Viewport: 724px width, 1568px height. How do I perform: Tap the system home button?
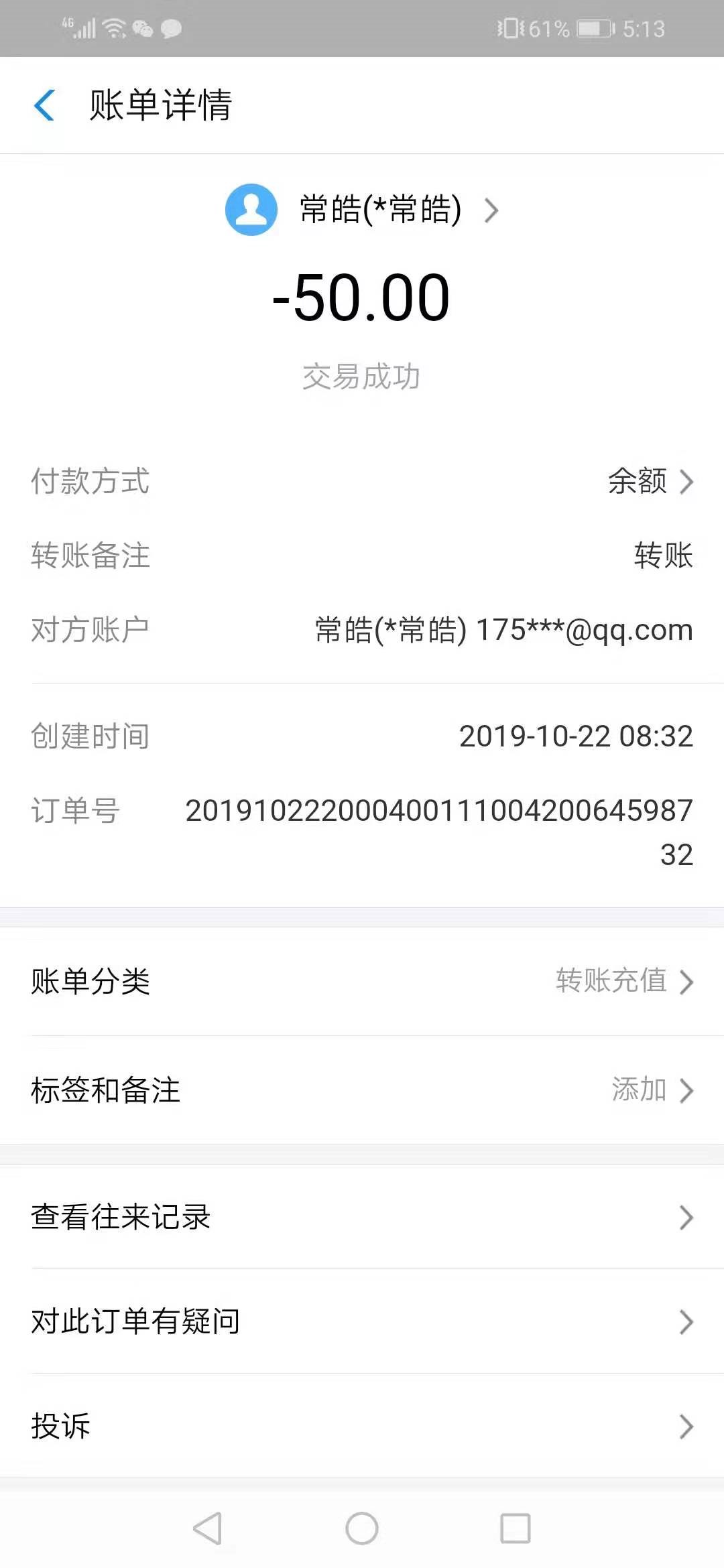click(x=362, y=1528)
